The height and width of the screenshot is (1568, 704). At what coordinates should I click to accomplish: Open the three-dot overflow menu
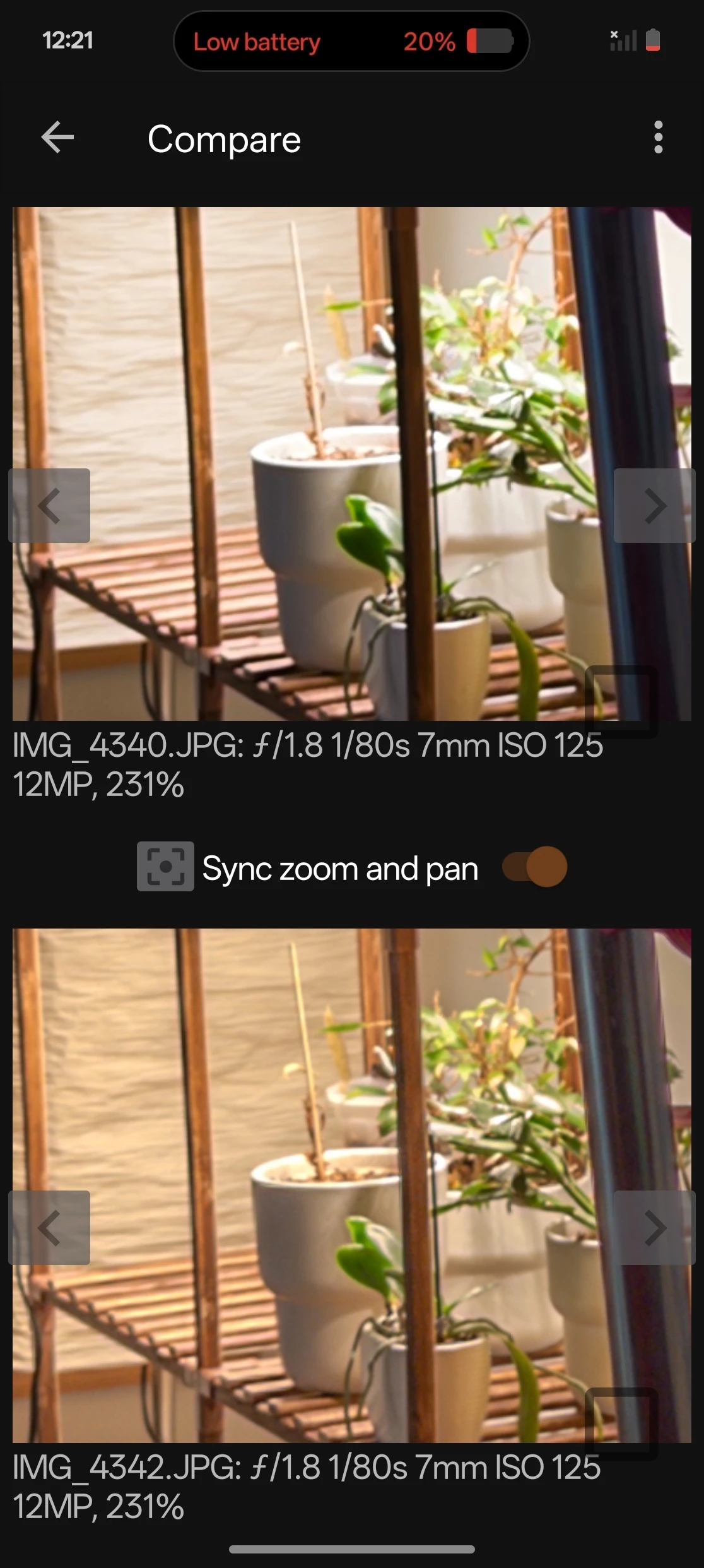(658, 138)
